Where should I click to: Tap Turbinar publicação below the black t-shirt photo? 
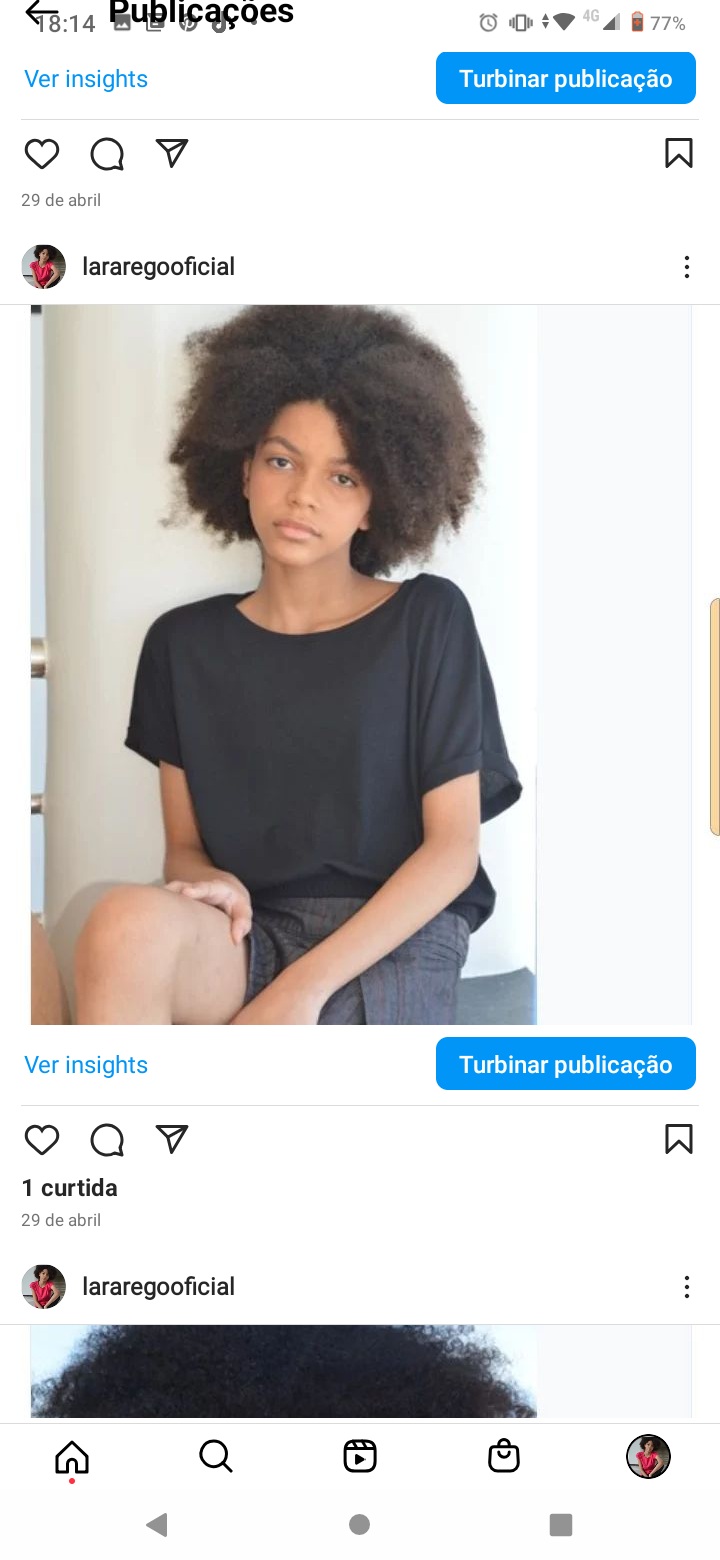point(565,1064)
